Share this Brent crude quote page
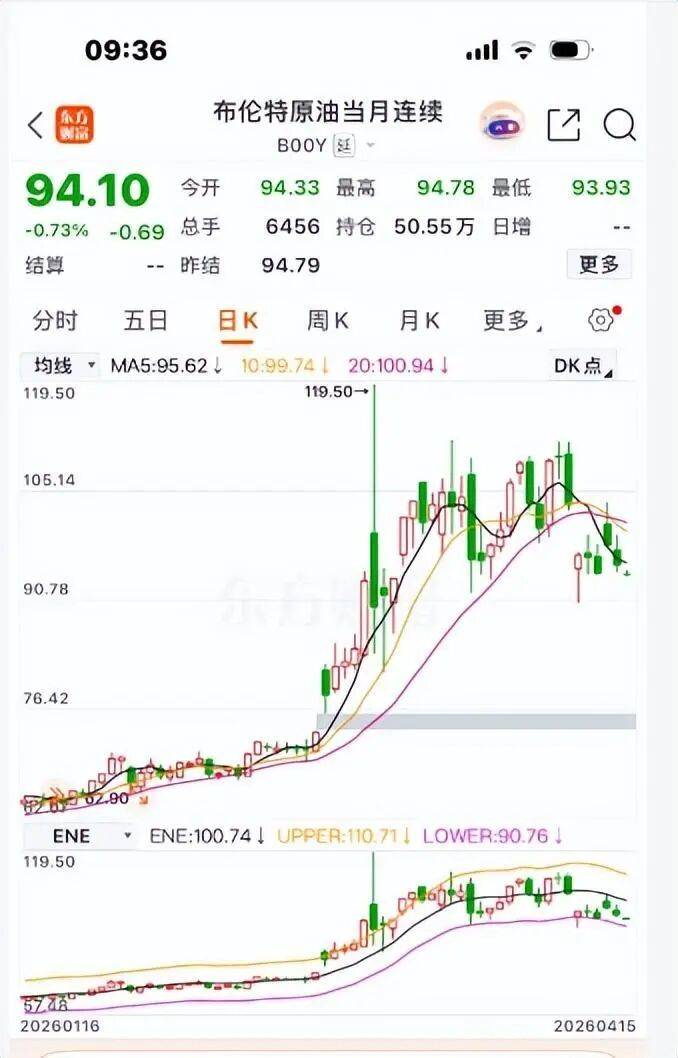 tap(564, 125)
